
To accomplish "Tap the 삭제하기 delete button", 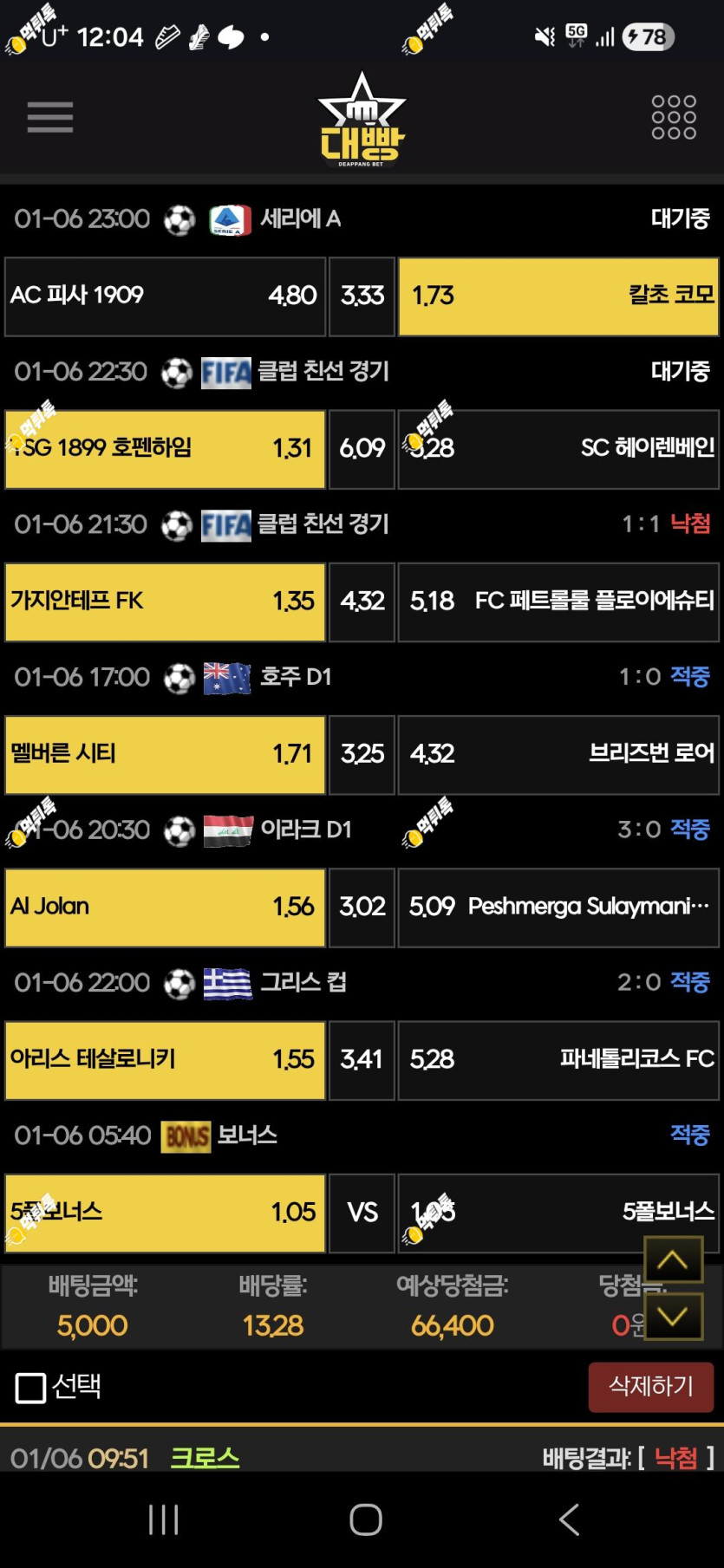I will tap(650, 1386).
